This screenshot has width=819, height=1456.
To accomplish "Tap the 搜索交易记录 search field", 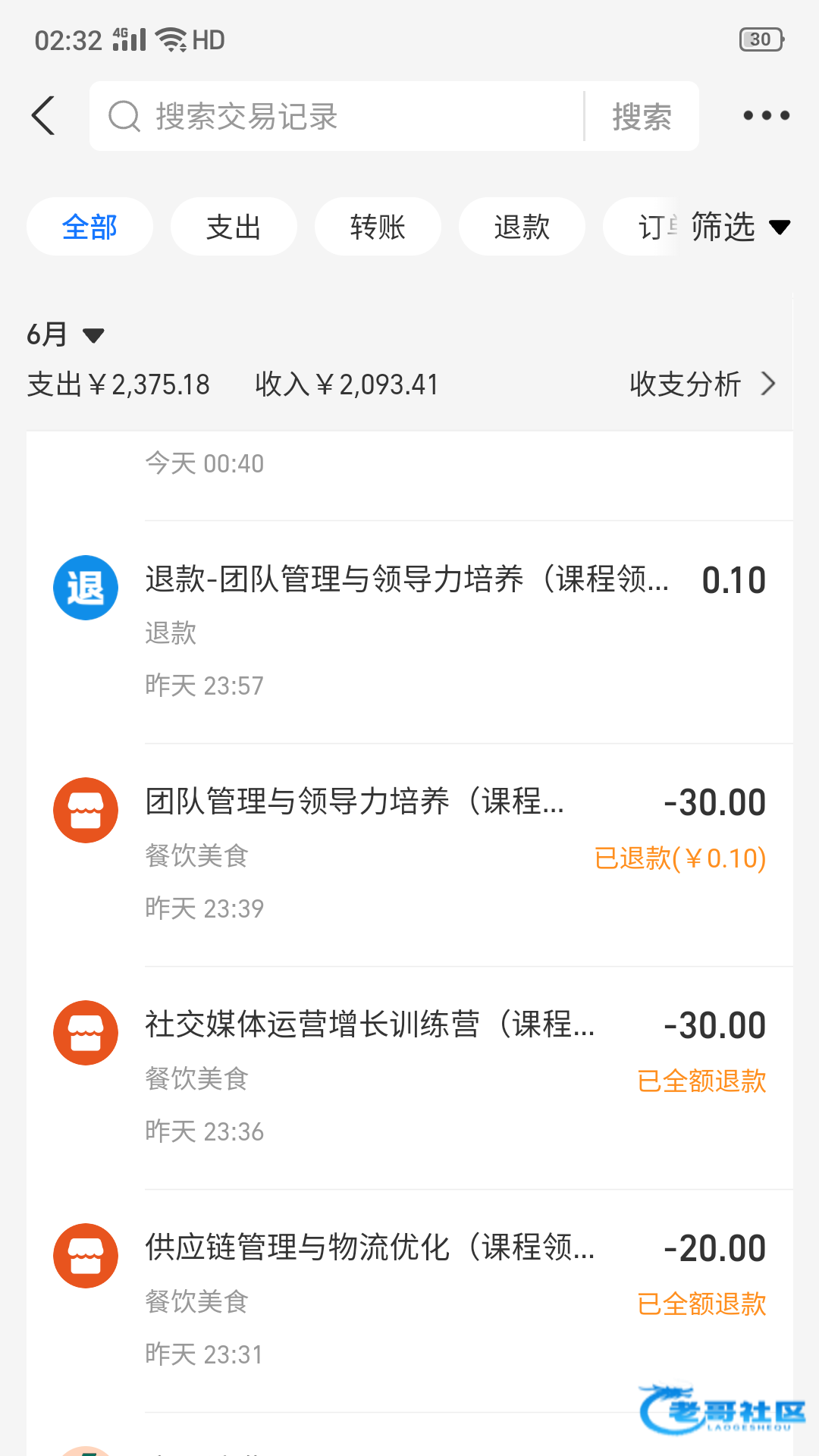I will 337,116.
